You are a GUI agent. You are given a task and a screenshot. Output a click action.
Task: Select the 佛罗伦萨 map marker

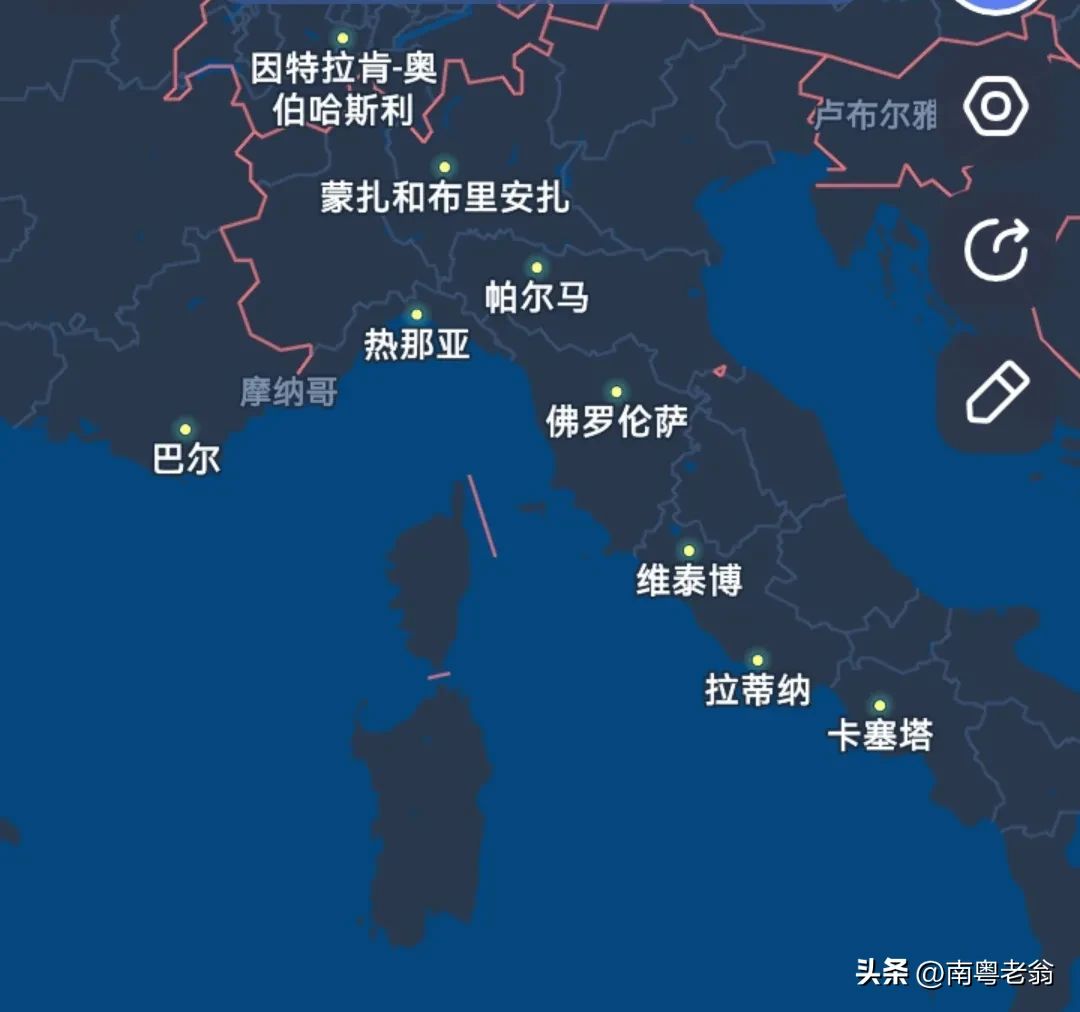point(616,391)
